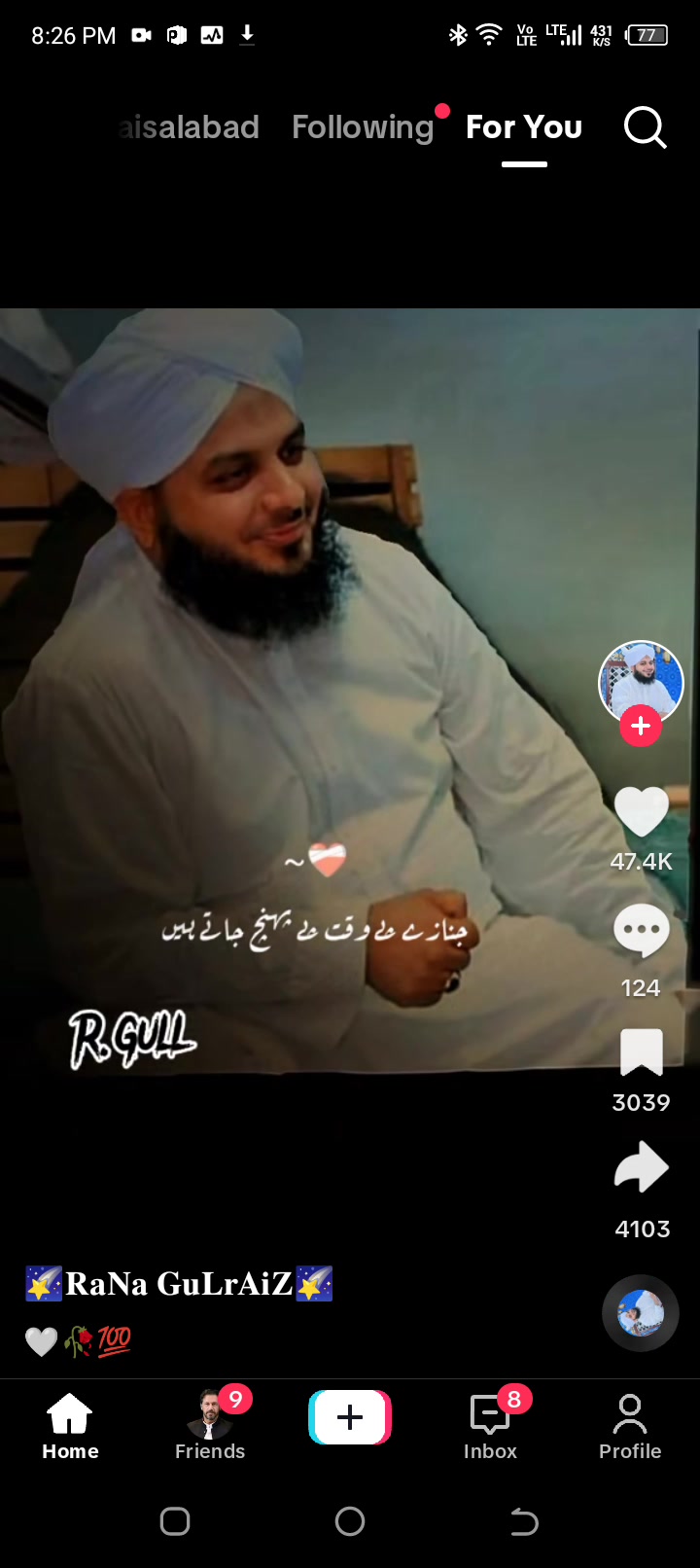Go to the Home tab
The height and width of the screenshot is (1568, 700).
point(70,1426)
